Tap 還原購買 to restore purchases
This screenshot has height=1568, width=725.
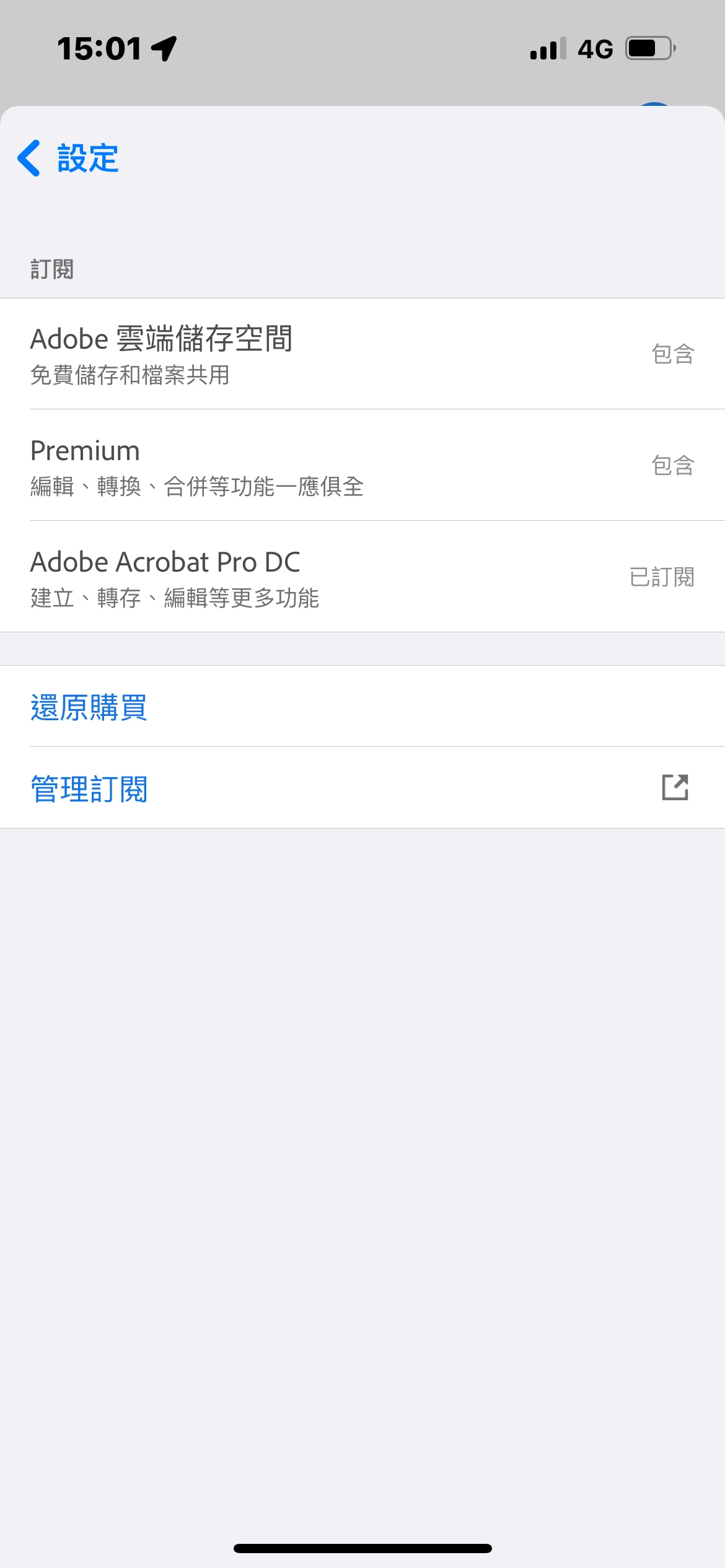click(x=89, y=707)
